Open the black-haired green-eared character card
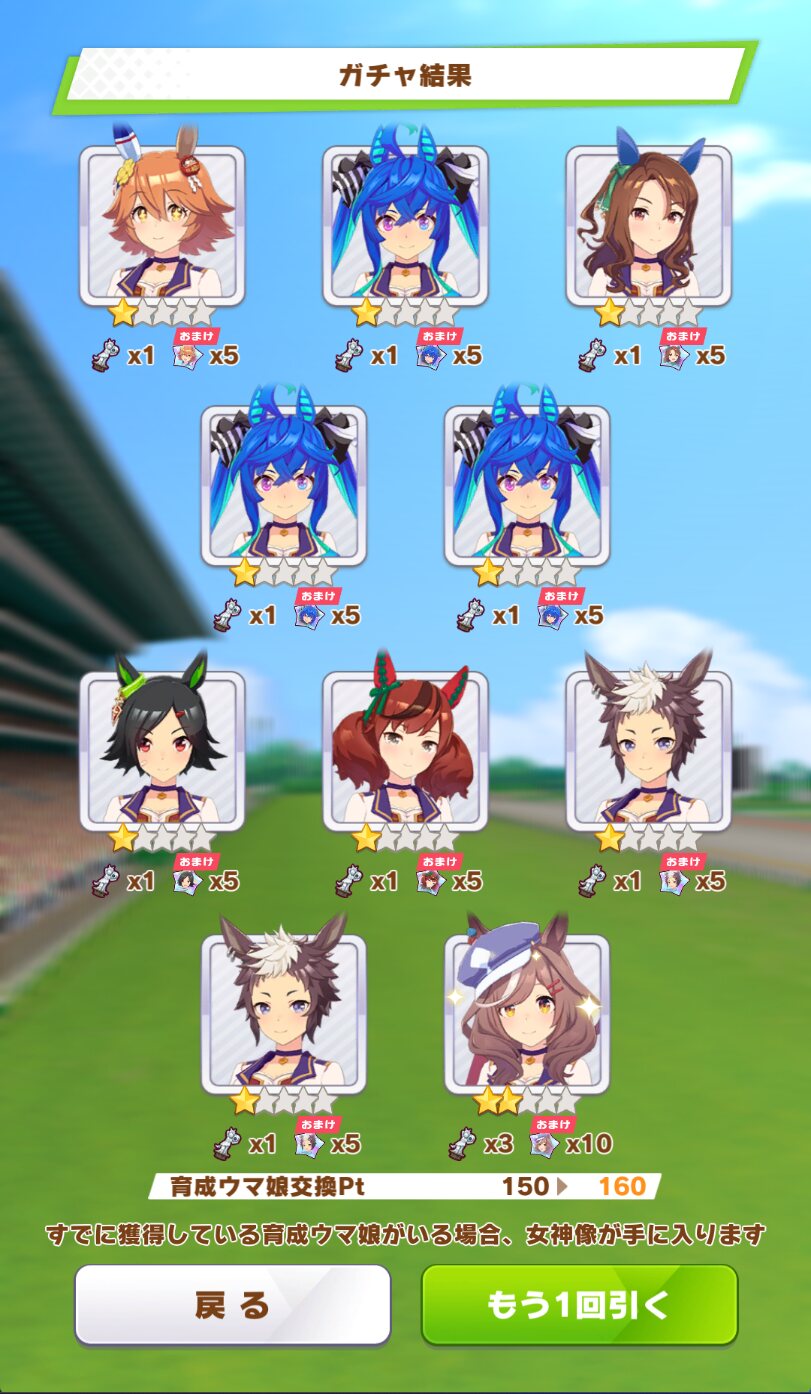Image resolution: width=811 pixels, height=1394 pixels. pos(162,750)
